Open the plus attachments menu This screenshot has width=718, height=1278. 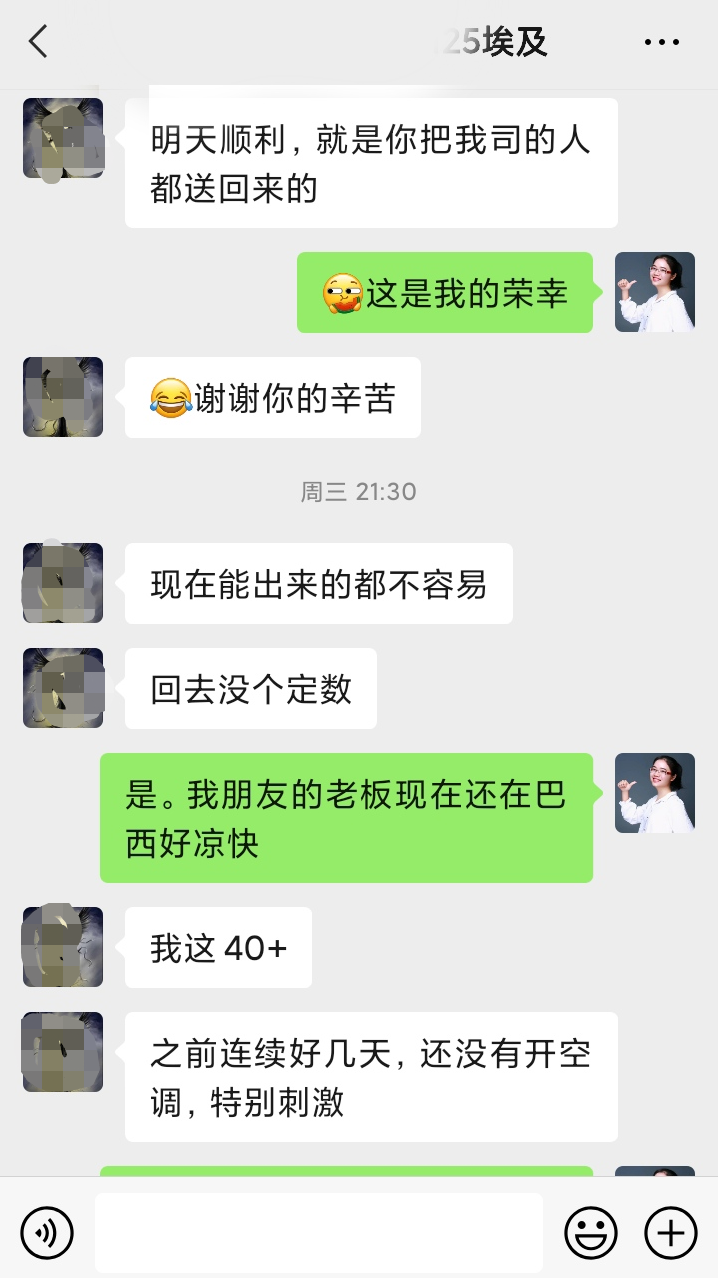pyautogui.click(x=671, y=1232)
